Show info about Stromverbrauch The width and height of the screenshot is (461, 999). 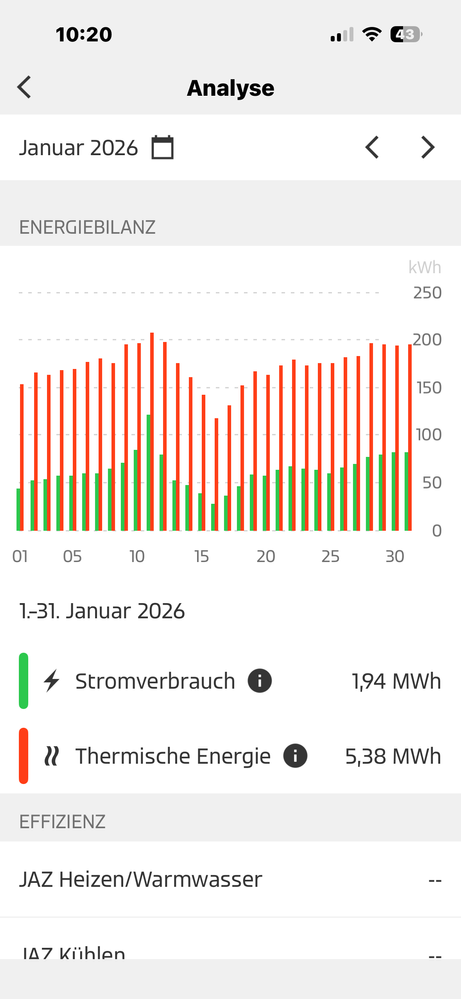click(260, 681)
